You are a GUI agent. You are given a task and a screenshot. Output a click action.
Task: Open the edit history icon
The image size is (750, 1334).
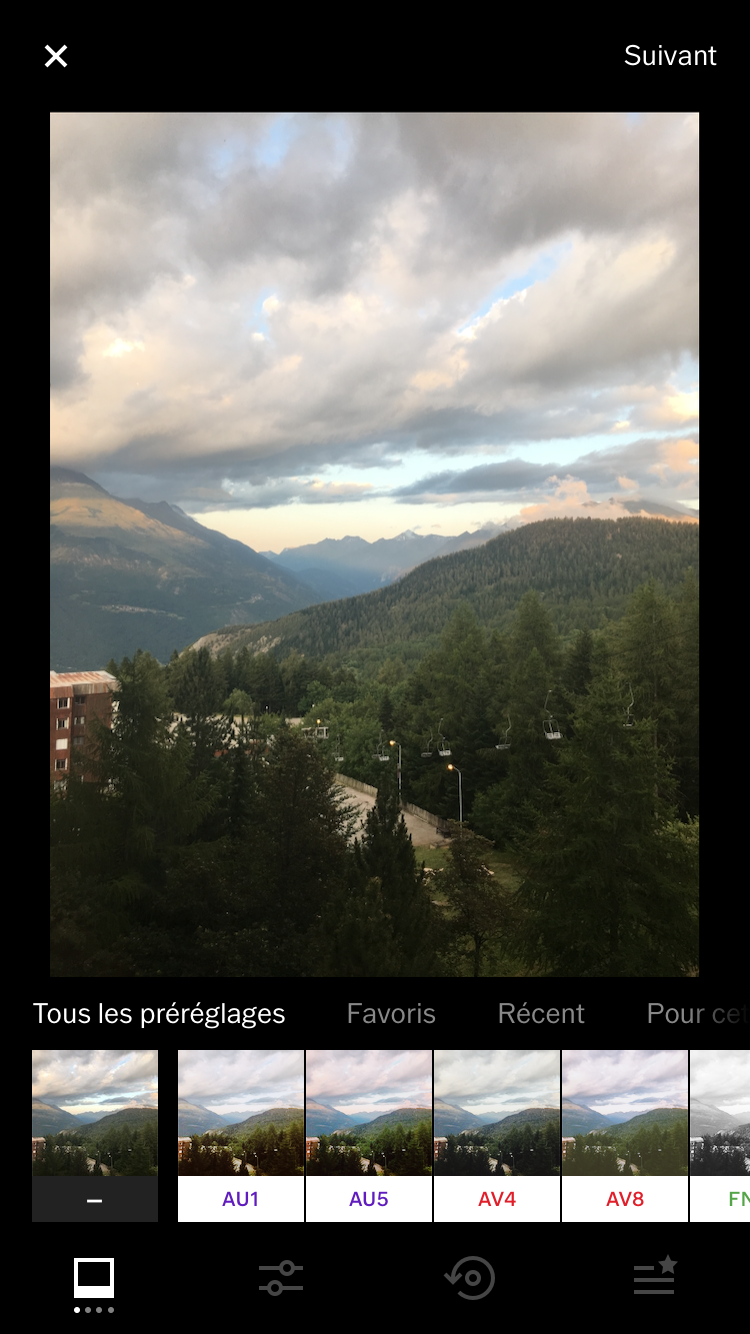[x=469, y=1278]
